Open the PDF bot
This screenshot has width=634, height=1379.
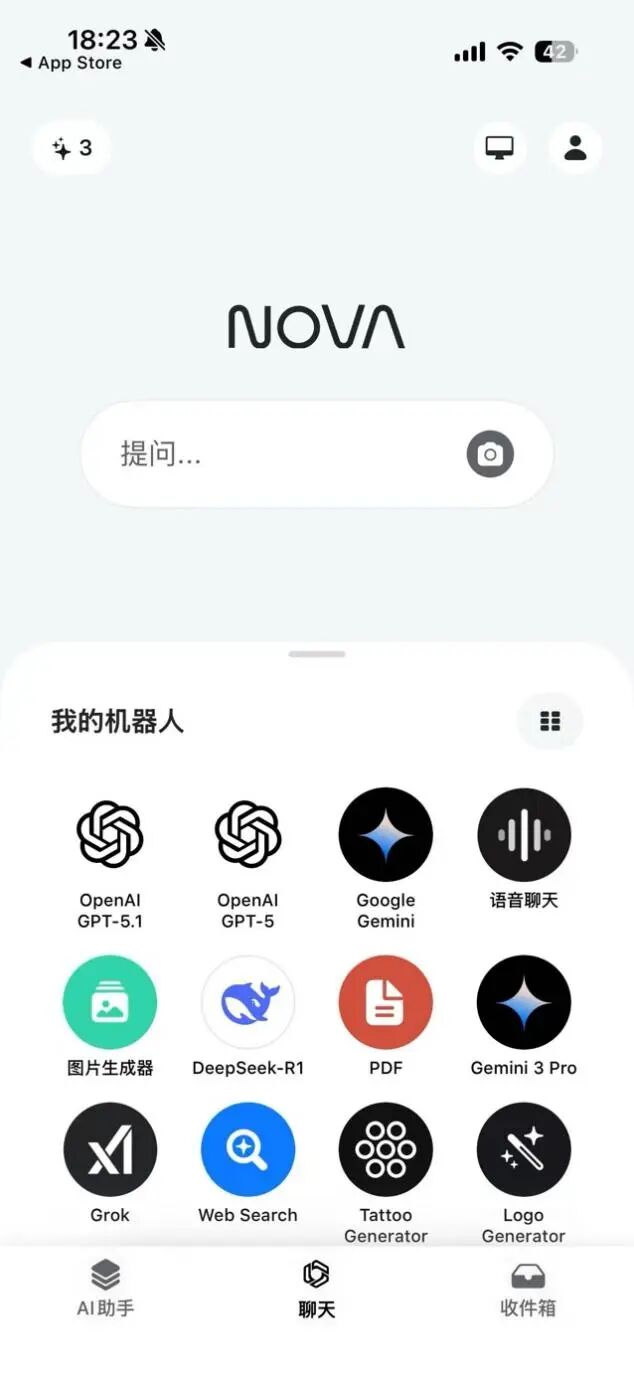point(386,1002)
